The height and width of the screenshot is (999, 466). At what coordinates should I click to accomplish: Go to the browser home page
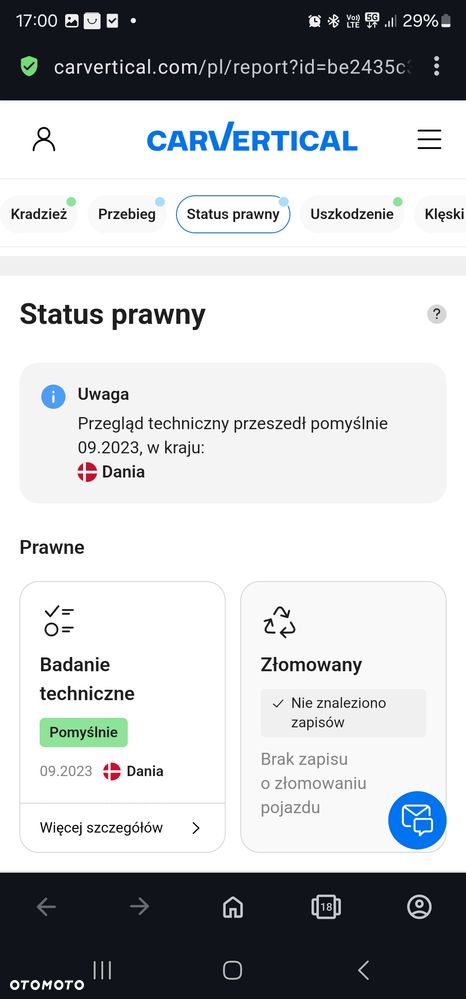pos(233,907)
